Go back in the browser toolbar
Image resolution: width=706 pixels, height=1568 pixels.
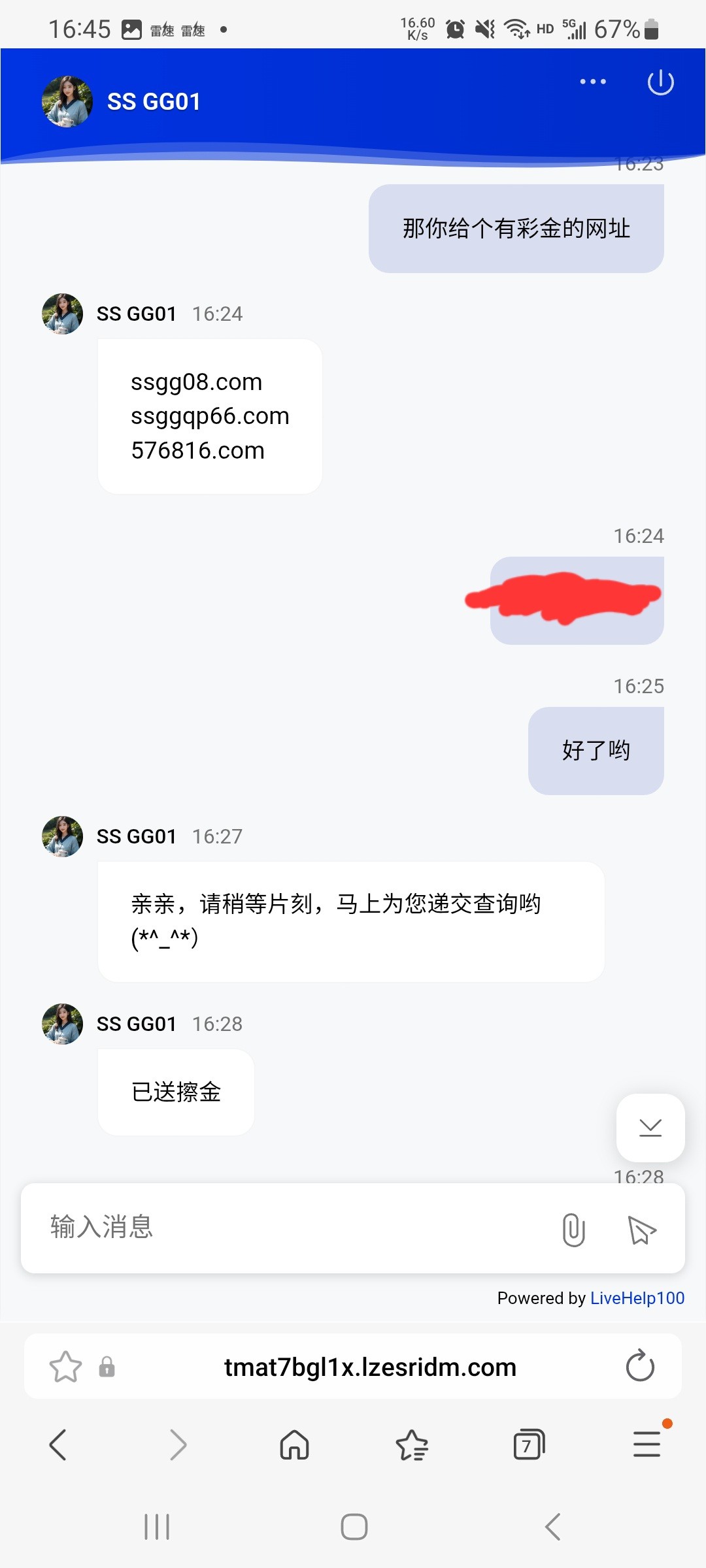pyautogui.click(x=58, y=1445)
